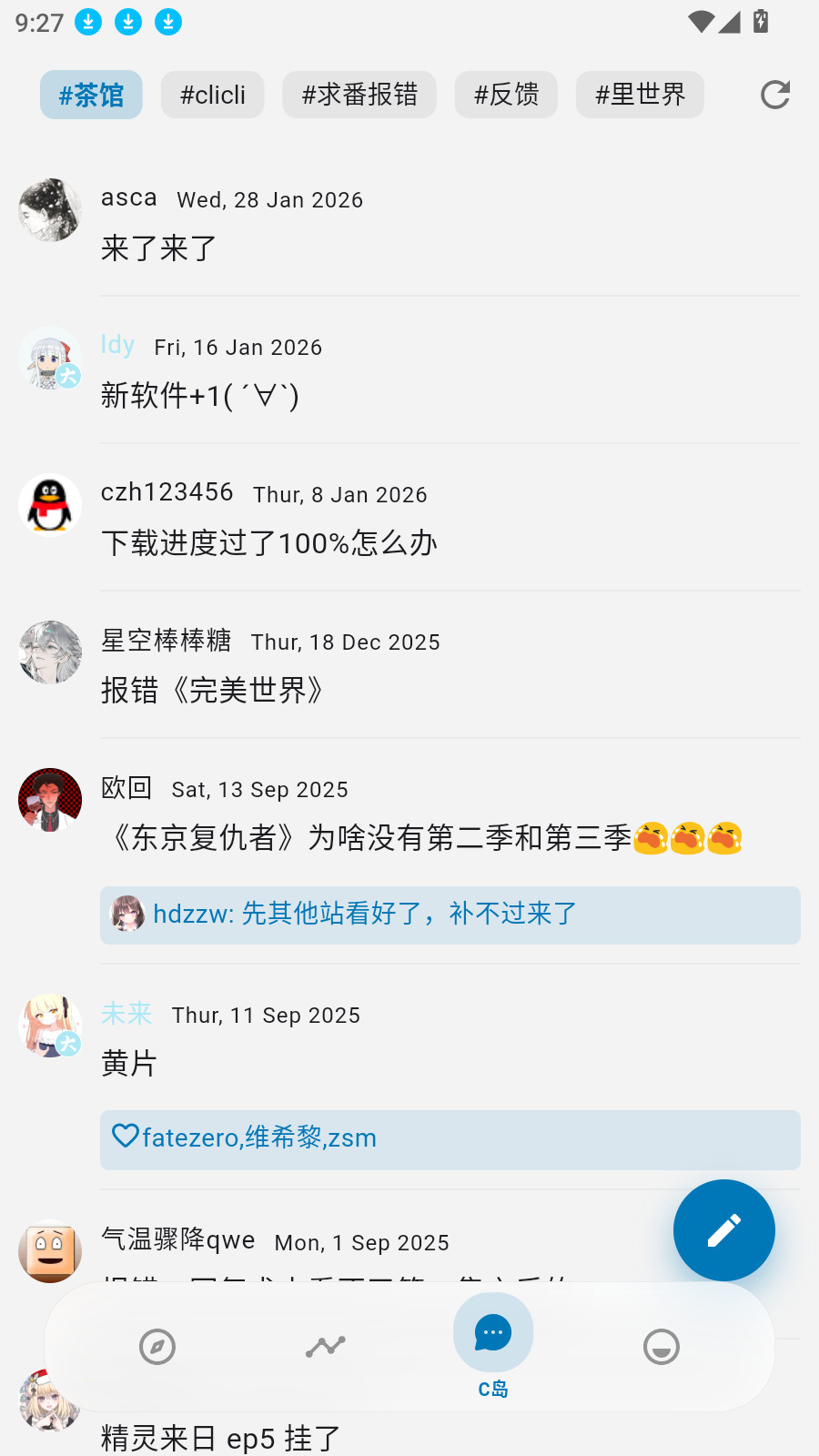This screenshot has height=1456, width=819.
Task: Open the notification shade download icons
Action: click(x=127, y=22)
